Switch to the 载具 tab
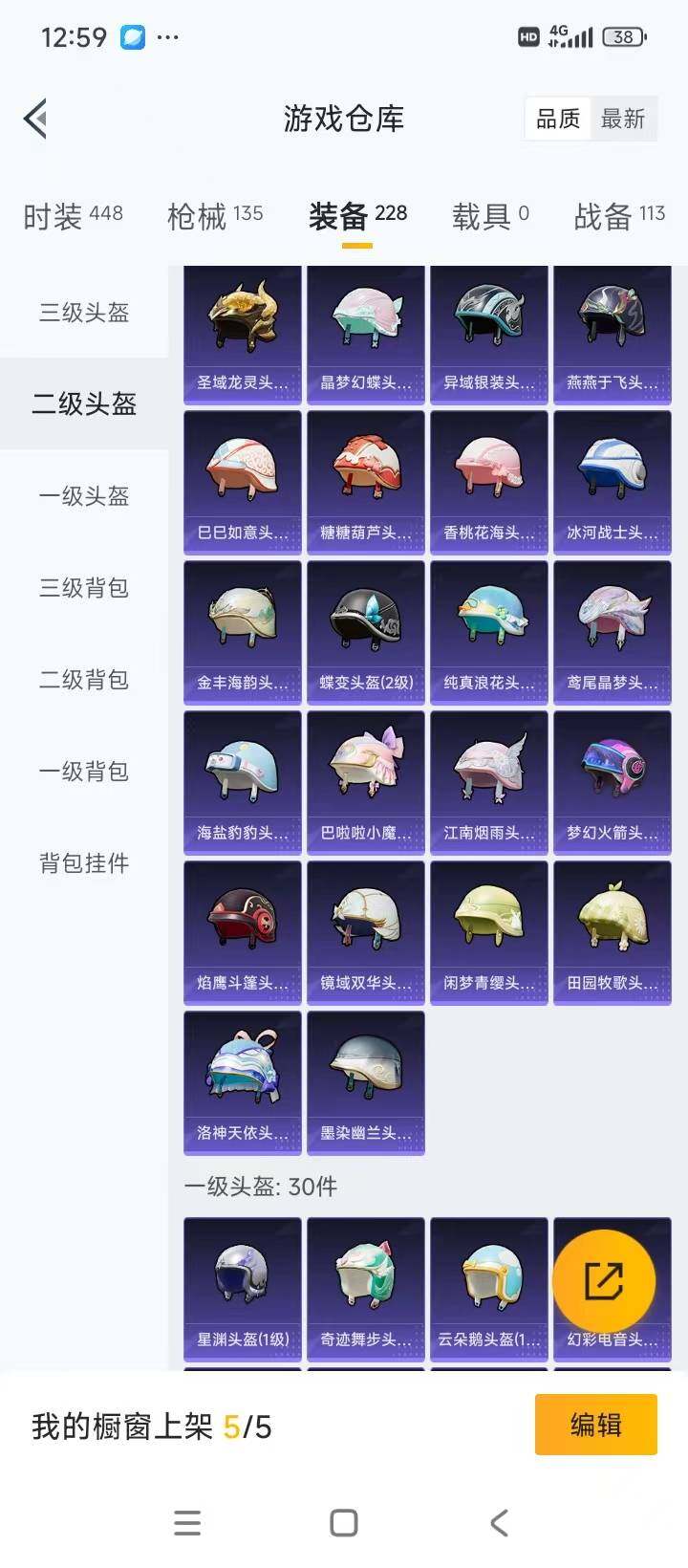This screenshot has height=1568, width=688. pyautogui.click(x=489, y=216)
